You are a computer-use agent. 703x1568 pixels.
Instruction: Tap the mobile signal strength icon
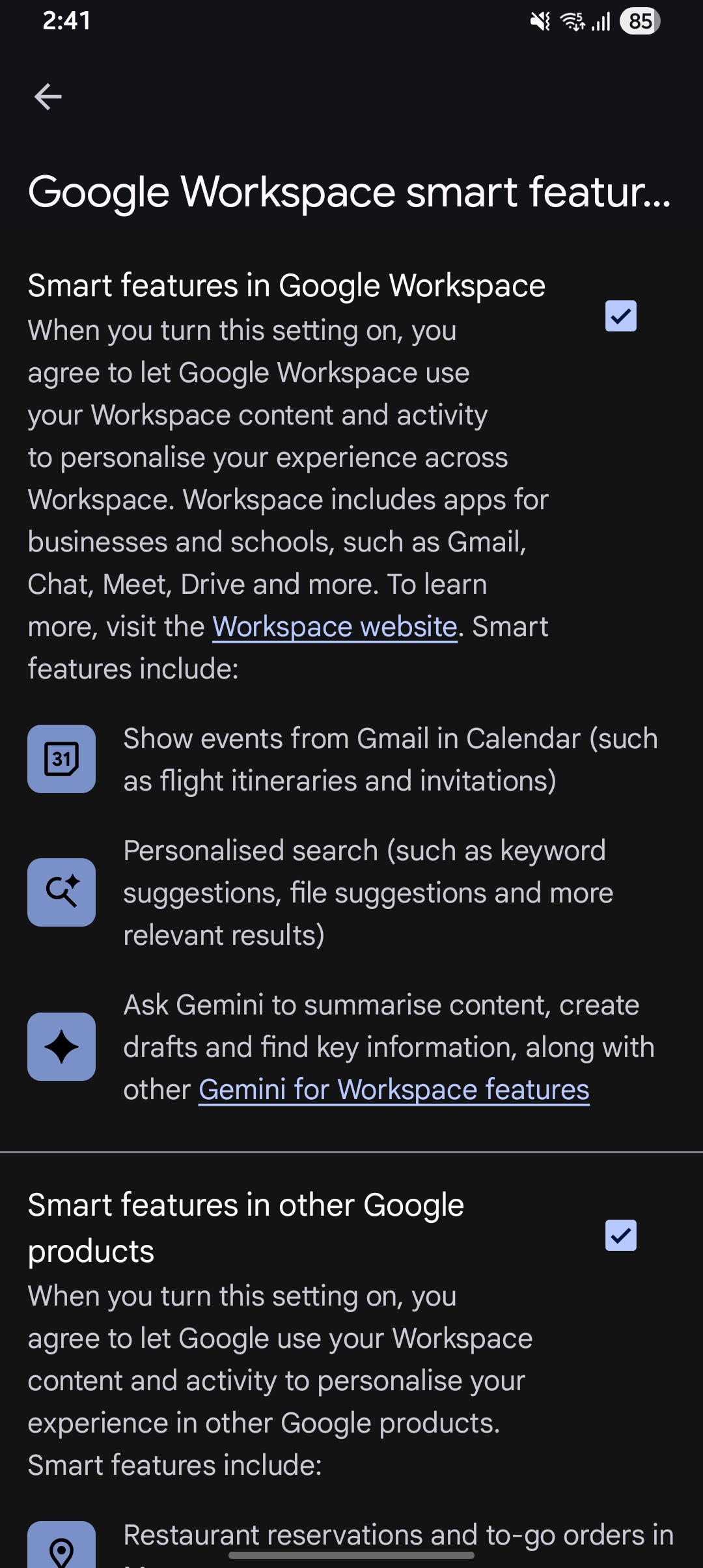pos(600,21)
